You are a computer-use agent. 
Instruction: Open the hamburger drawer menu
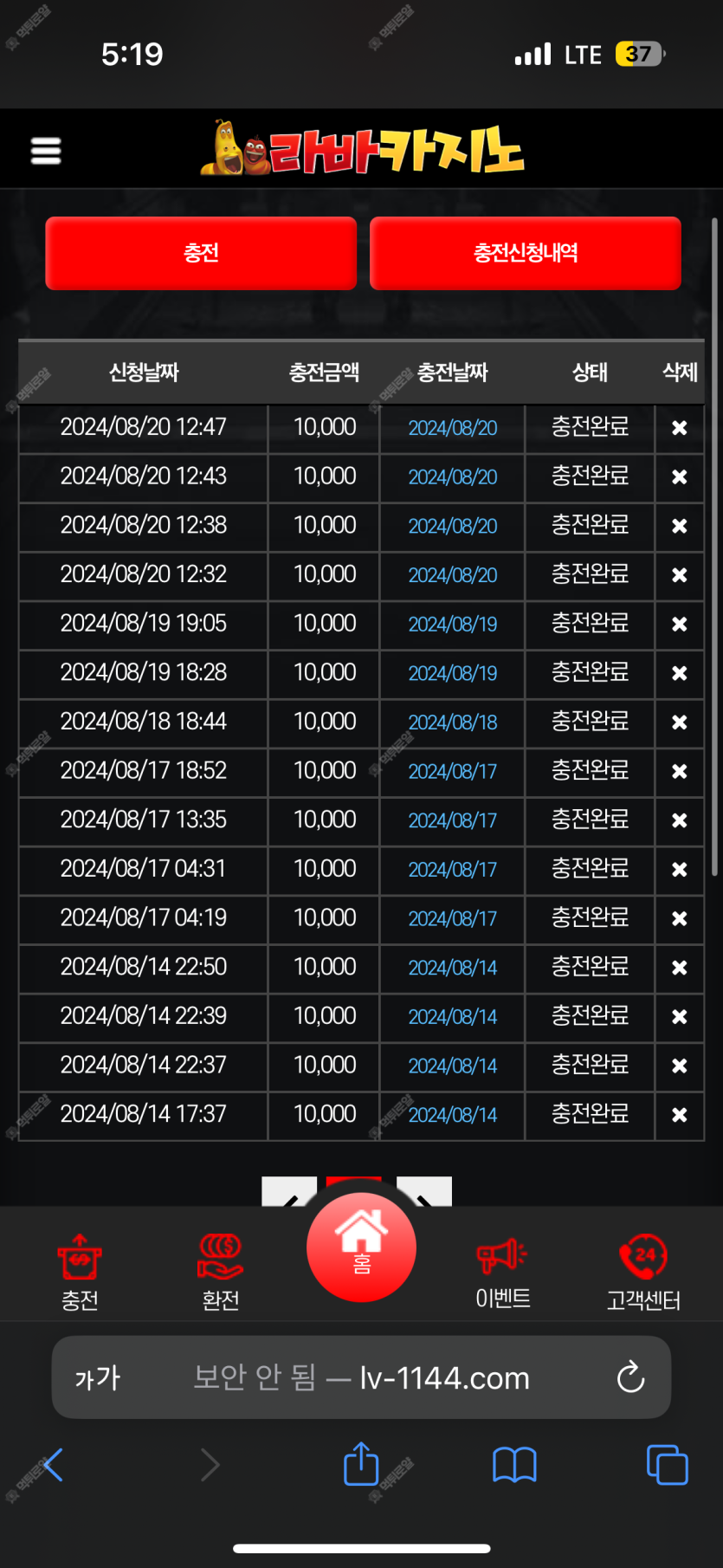click(46, 150)
